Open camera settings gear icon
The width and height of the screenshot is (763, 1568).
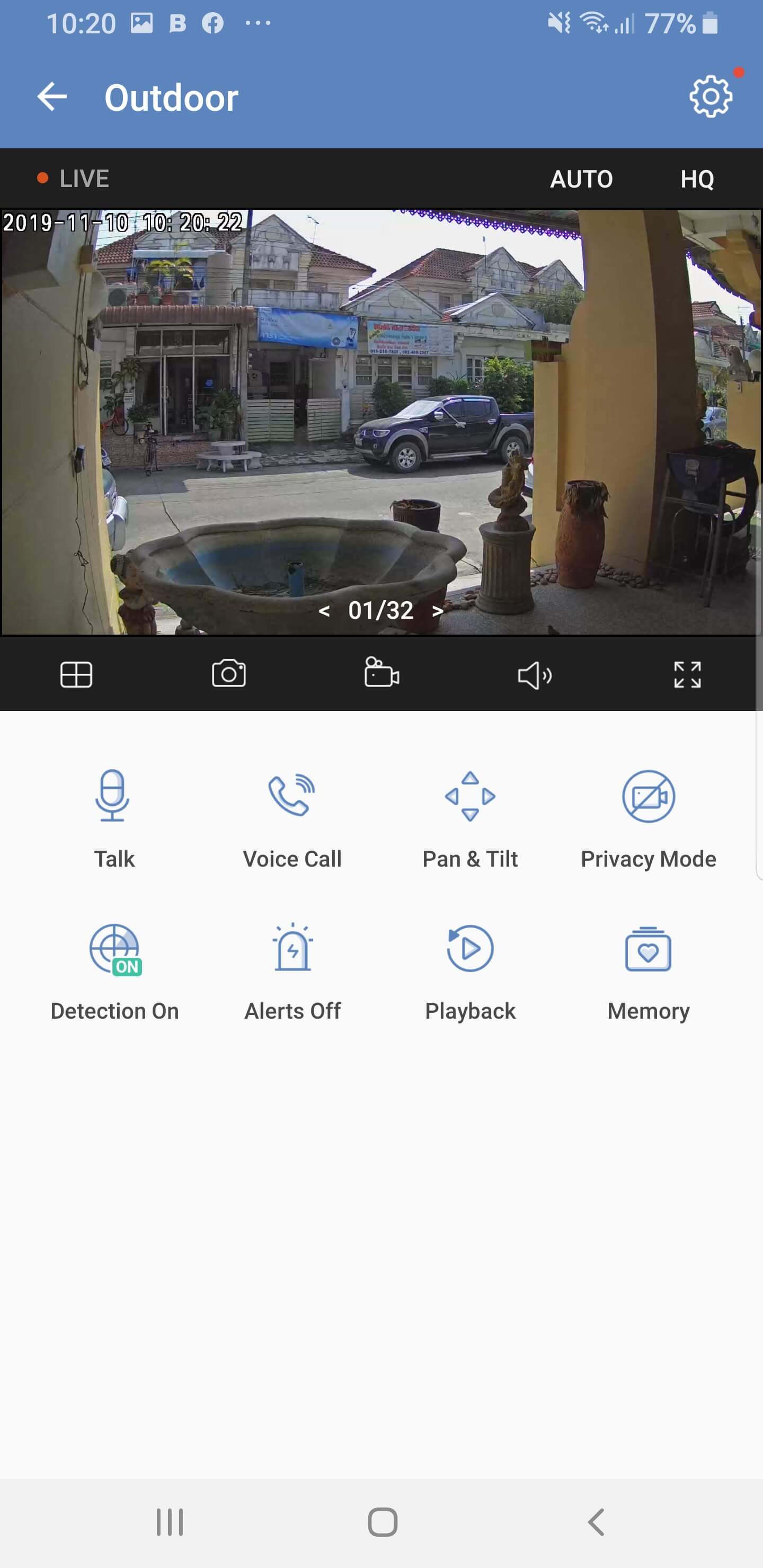(710, 97)
